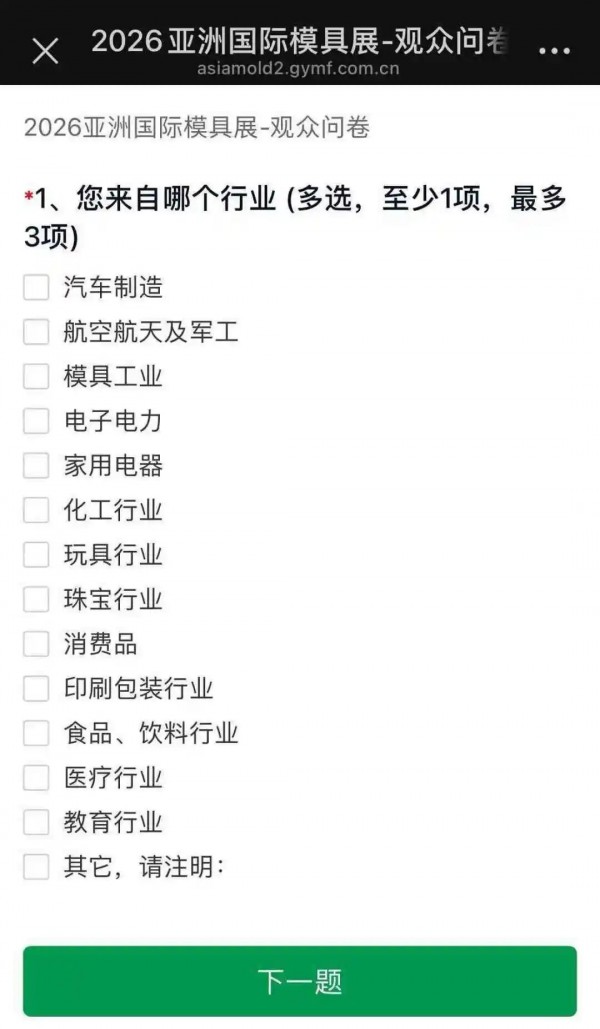Viewport: 600px width, 1029px height.
Task: Select the 消费品 checkbox
Action: click(36, 644)
